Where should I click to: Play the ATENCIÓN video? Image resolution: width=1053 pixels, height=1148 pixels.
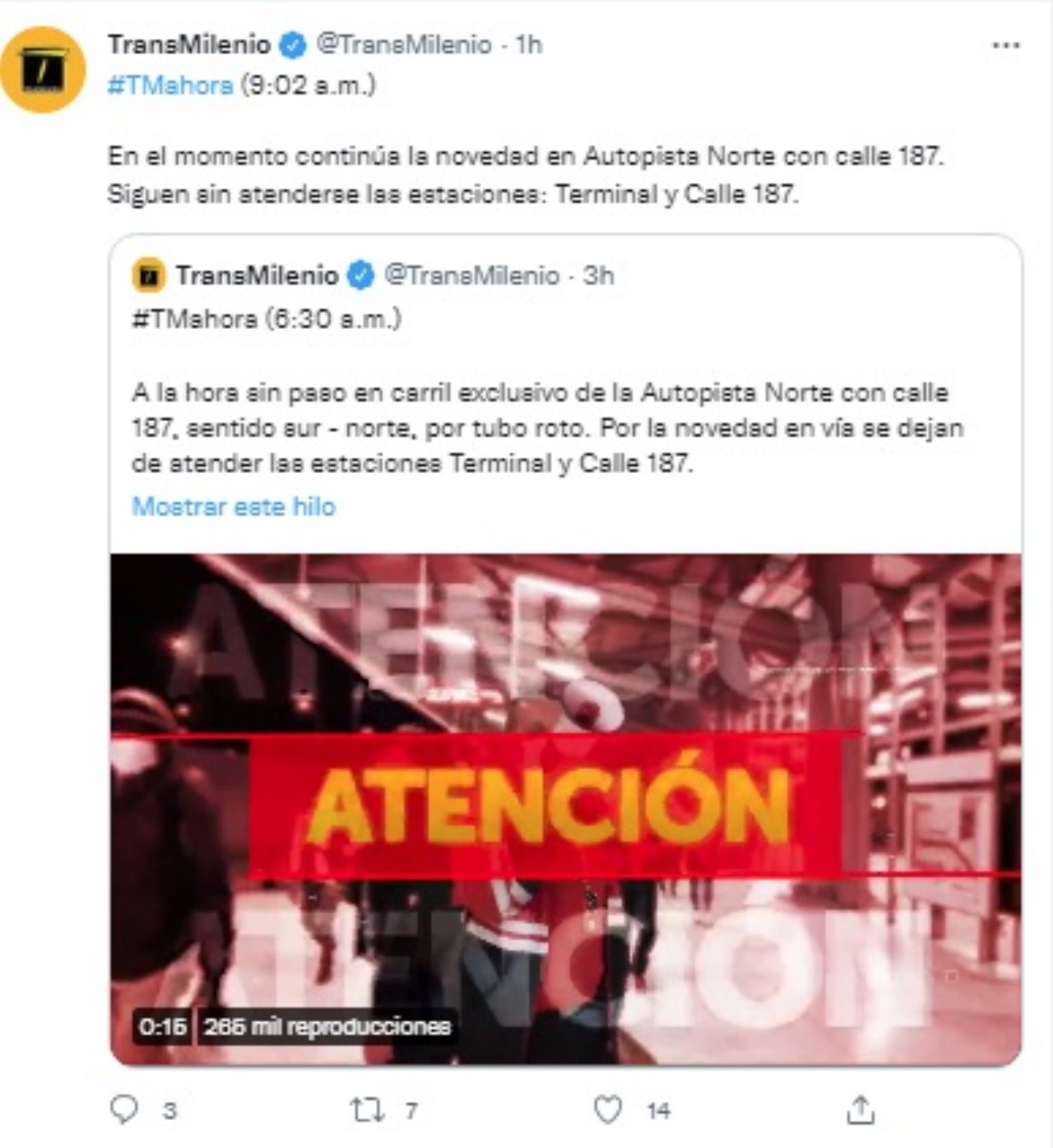coord(565,808)
